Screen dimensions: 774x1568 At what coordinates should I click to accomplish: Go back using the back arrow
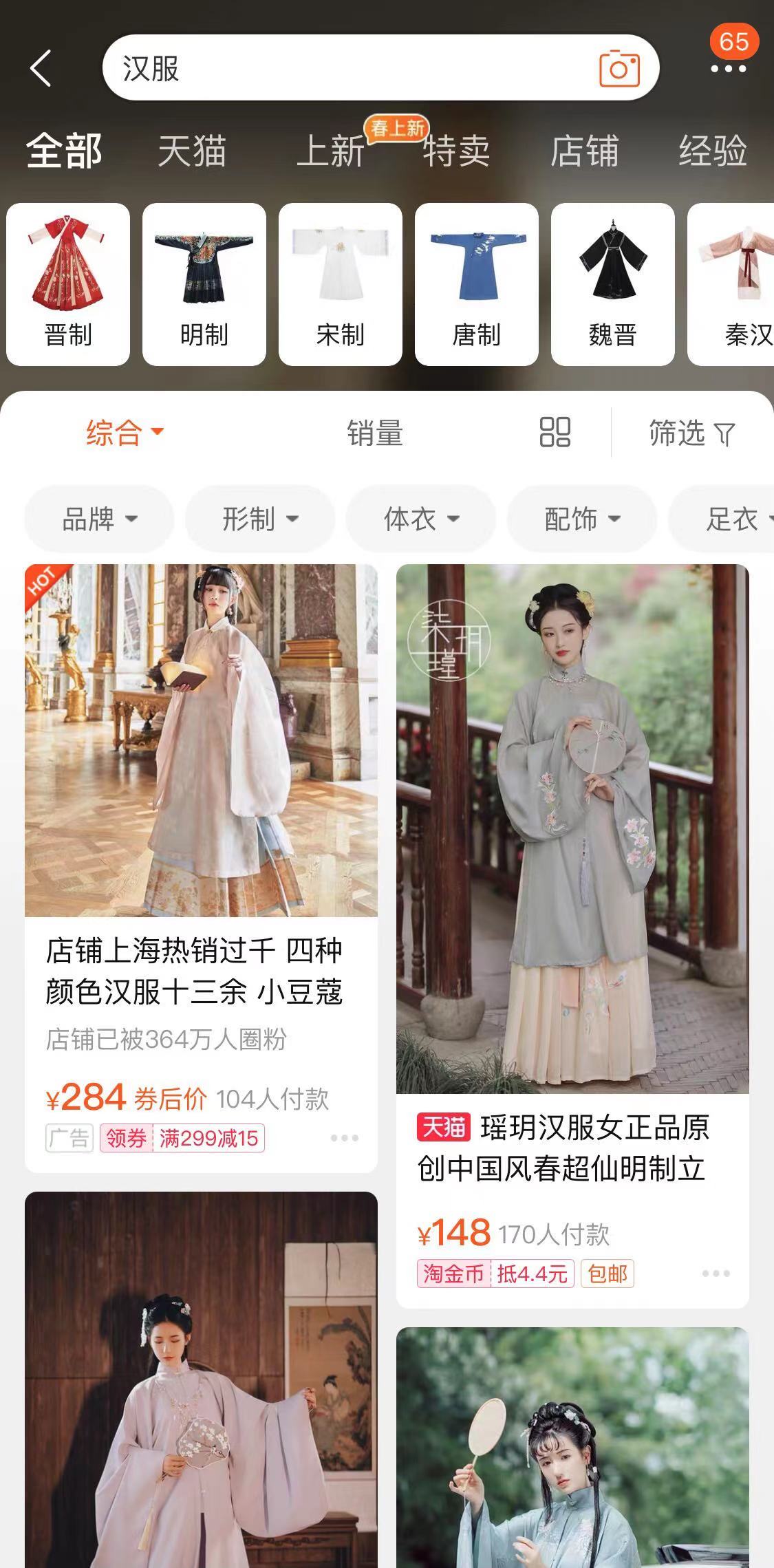pos(41,68)
